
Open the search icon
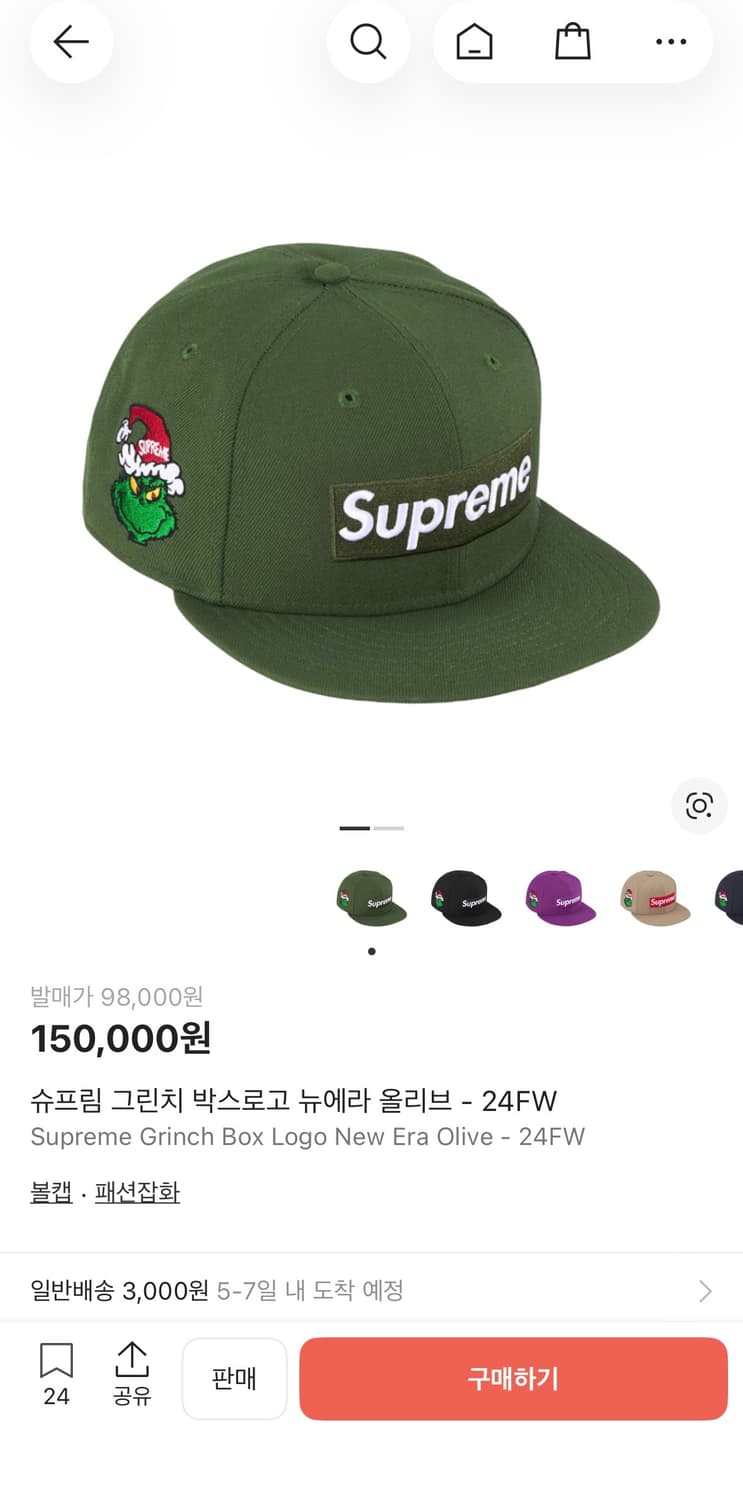click(369, 42)
